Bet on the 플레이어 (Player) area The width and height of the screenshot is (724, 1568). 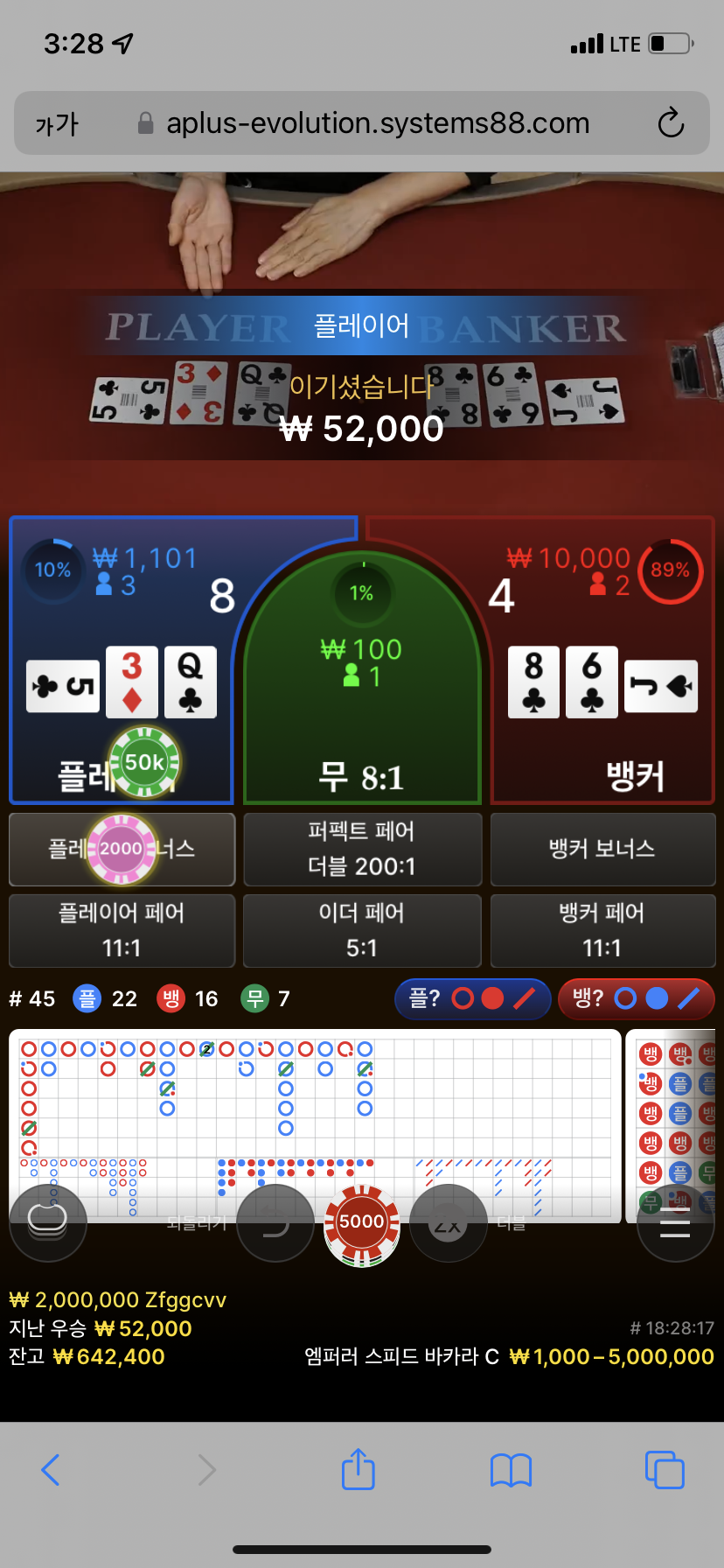point(122,661)
